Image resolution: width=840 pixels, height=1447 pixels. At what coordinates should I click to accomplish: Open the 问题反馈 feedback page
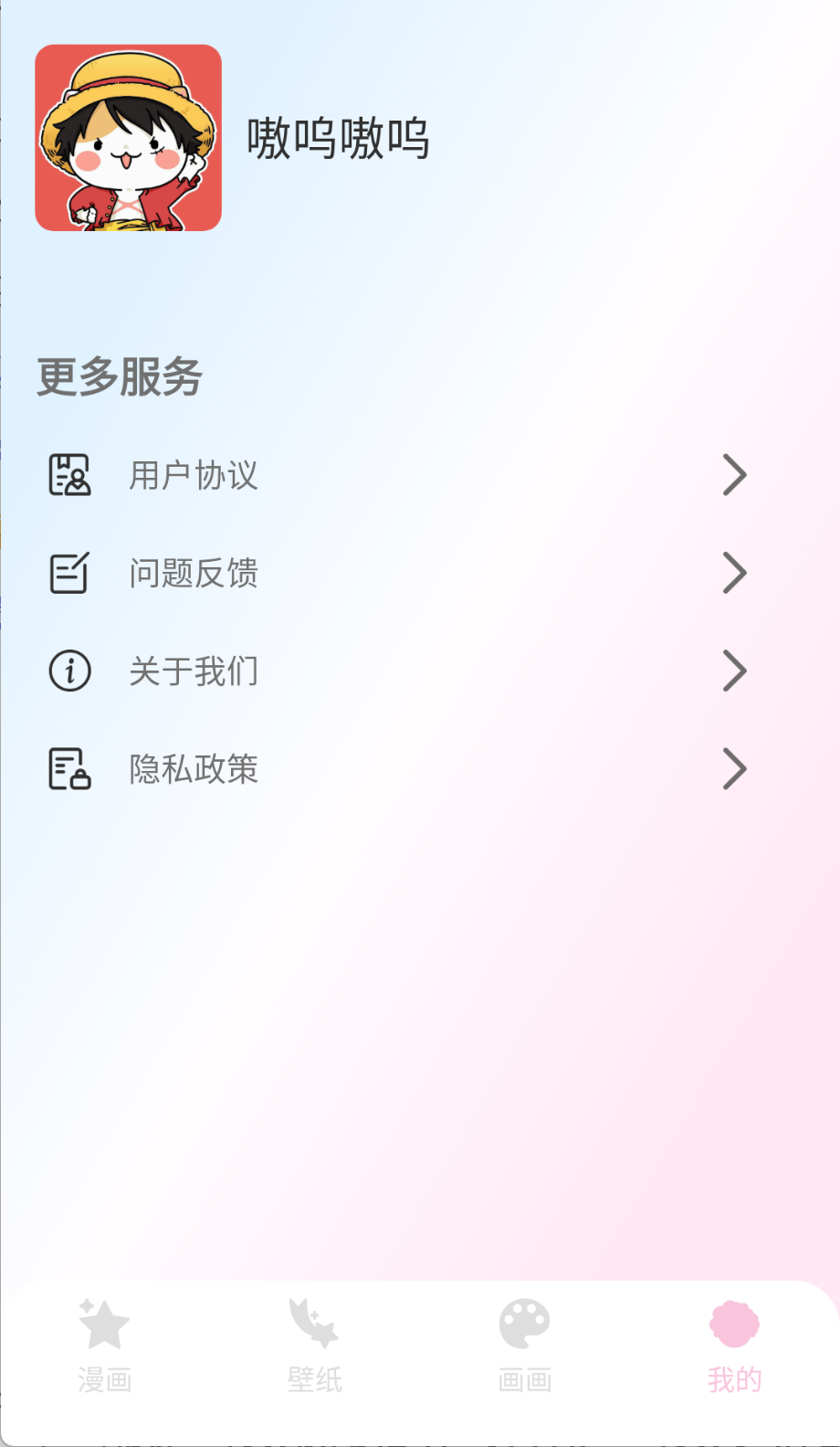point(194,573)
